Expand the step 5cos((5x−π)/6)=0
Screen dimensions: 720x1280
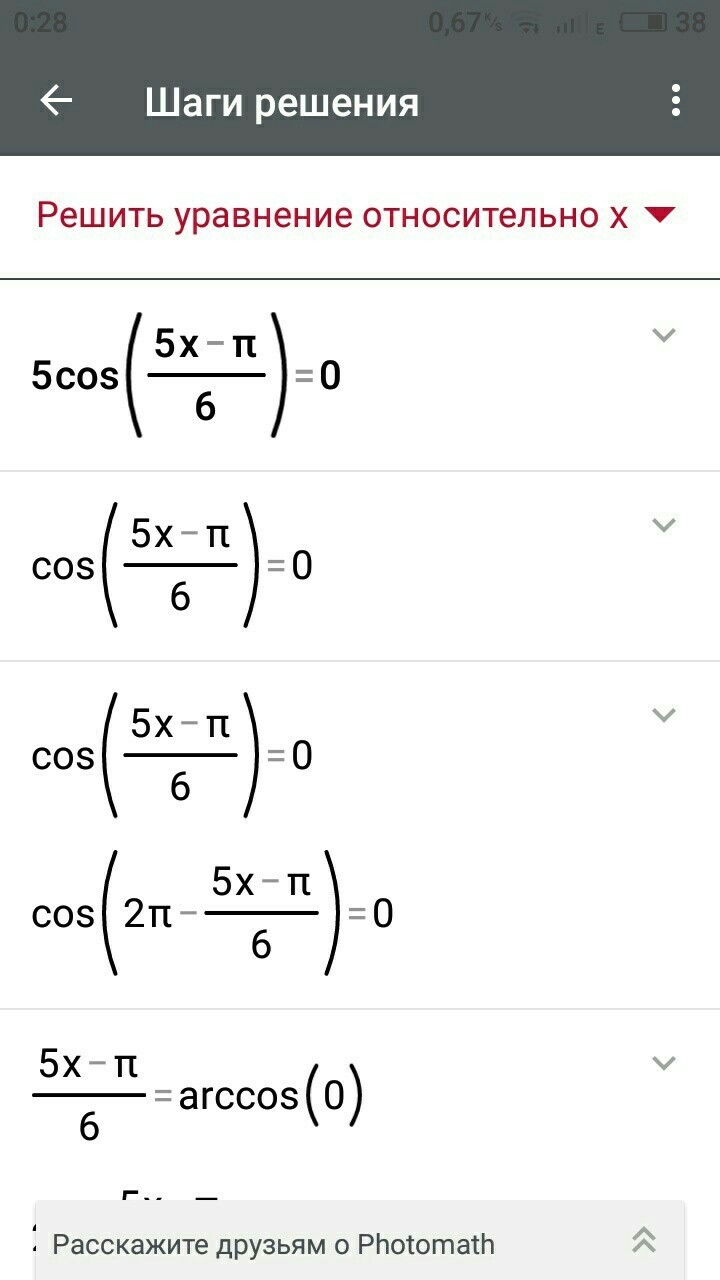coord(664,335)
